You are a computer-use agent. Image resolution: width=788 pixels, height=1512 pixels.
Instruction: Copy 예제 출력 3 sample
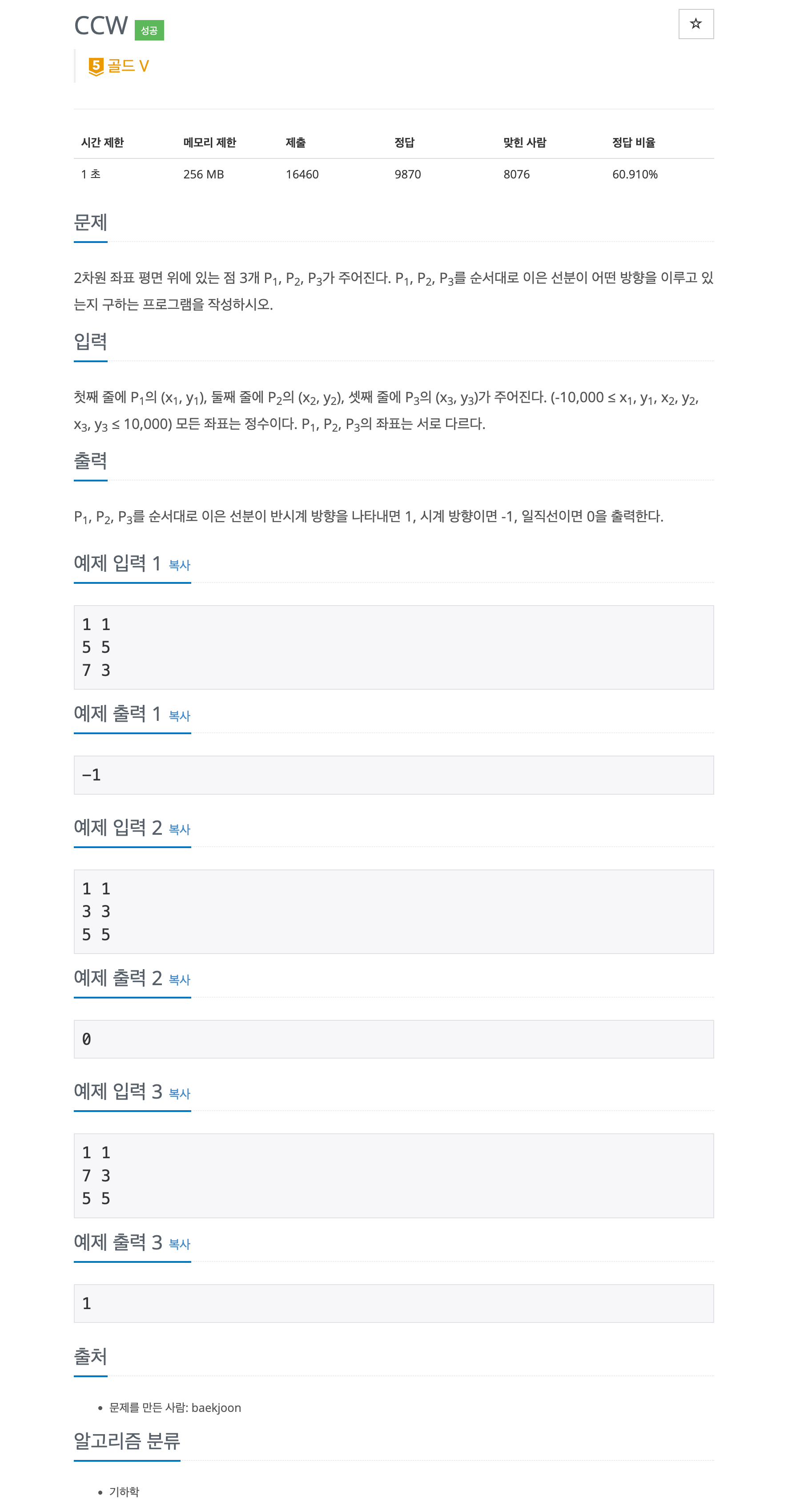(179, 1244)
